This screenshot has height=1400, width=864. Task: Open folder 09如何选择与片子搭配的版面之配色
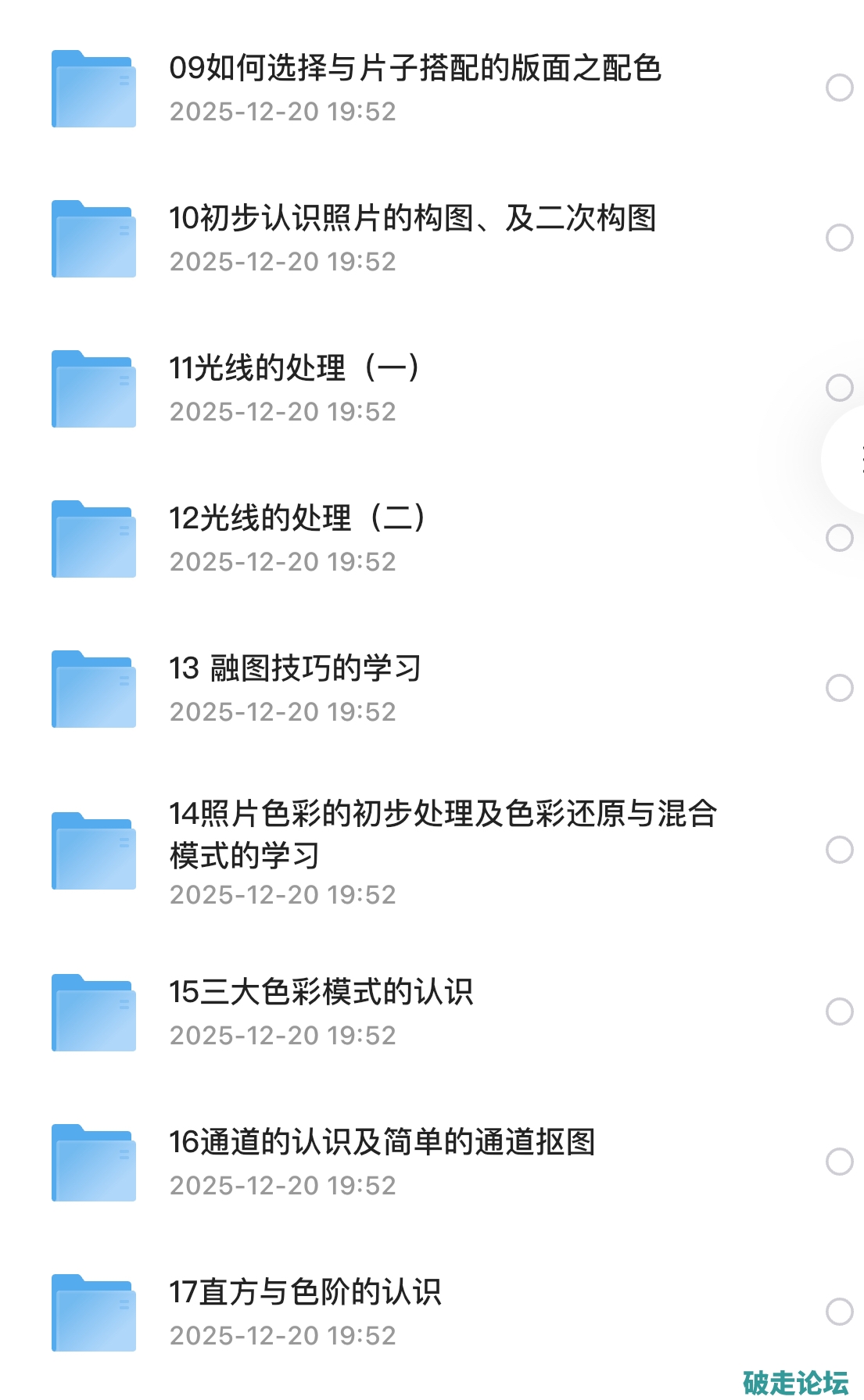click(x=414, y=69)
